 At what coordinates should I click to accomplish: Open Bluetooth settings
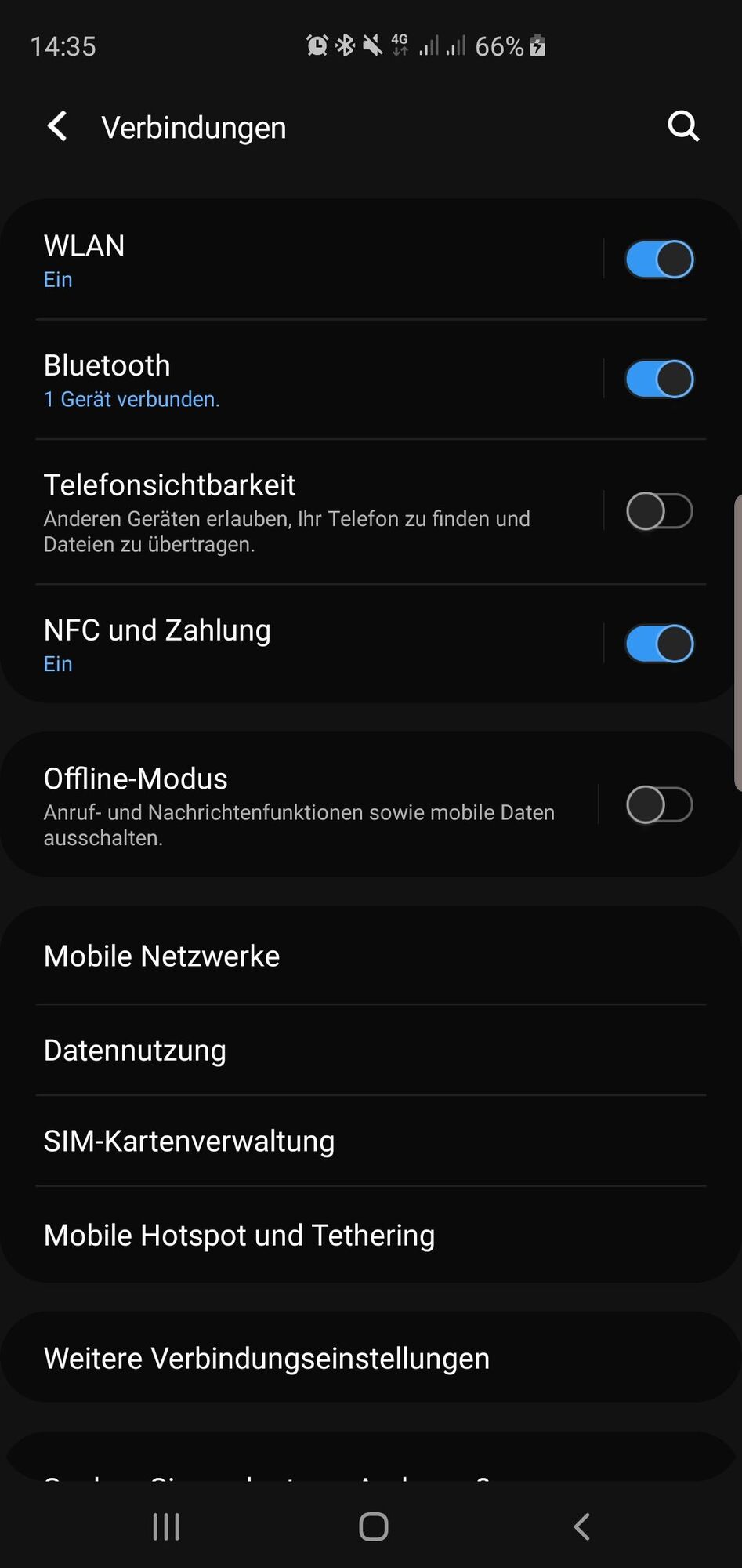[x=313, y=379]
